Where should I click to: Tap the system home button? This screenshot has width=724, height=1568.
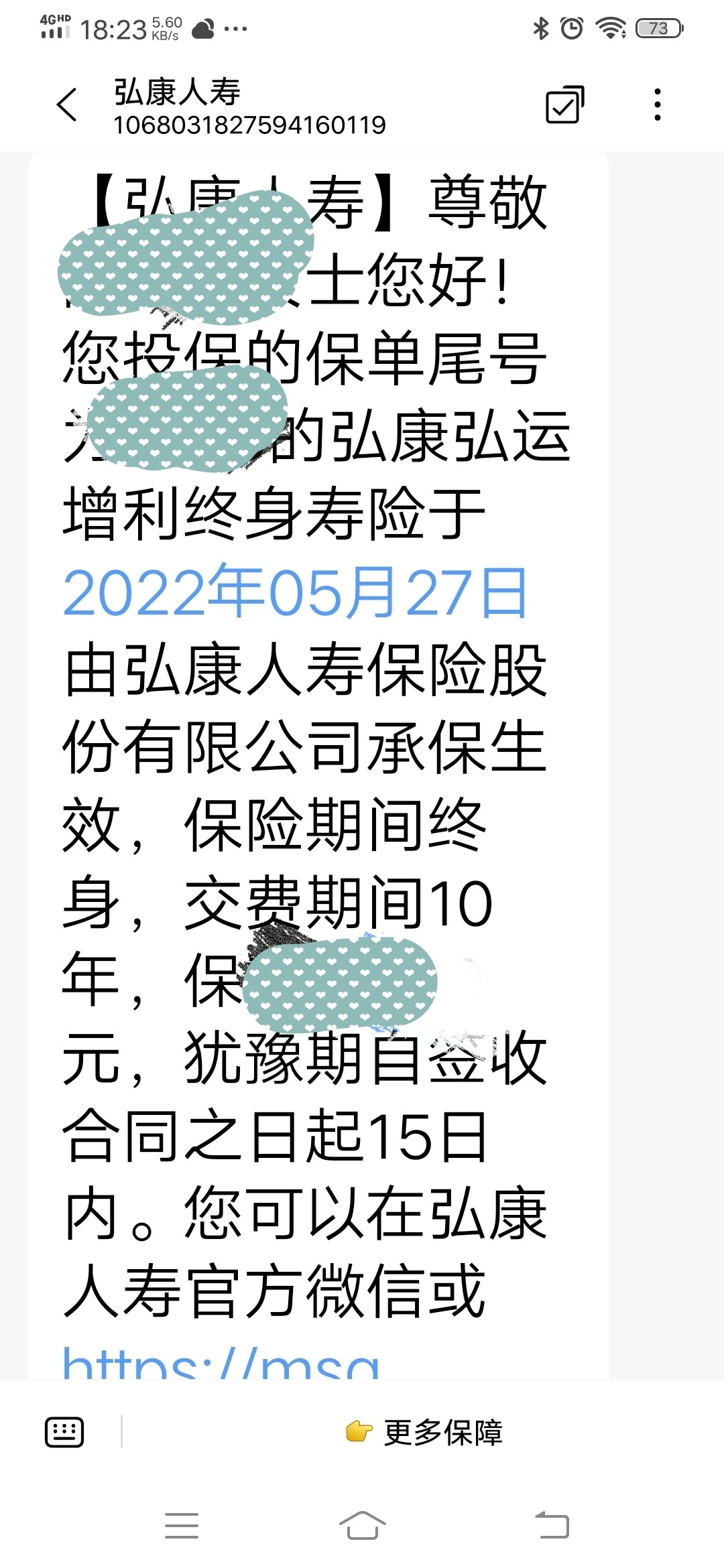tap(362, 1526)
